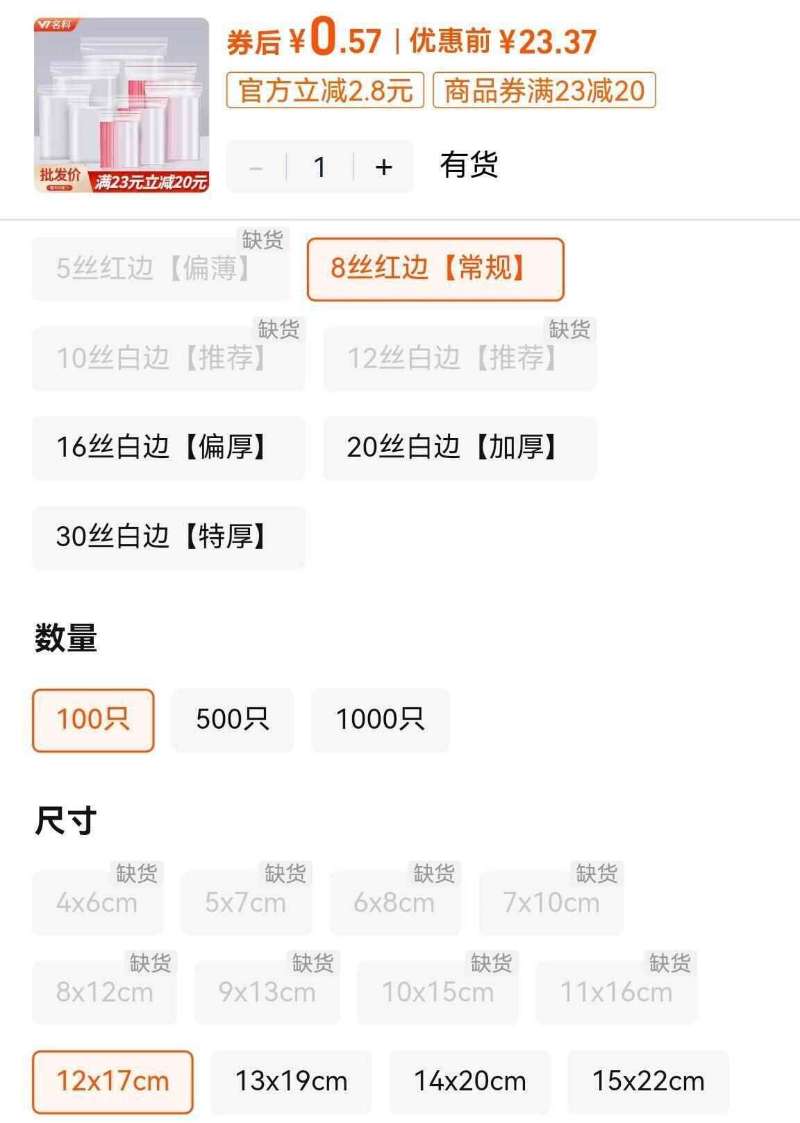Decrease quantity with the minus button
The width and height of the screenshot is (800, 1123).
pyautogui.click(x=254, y=166)
